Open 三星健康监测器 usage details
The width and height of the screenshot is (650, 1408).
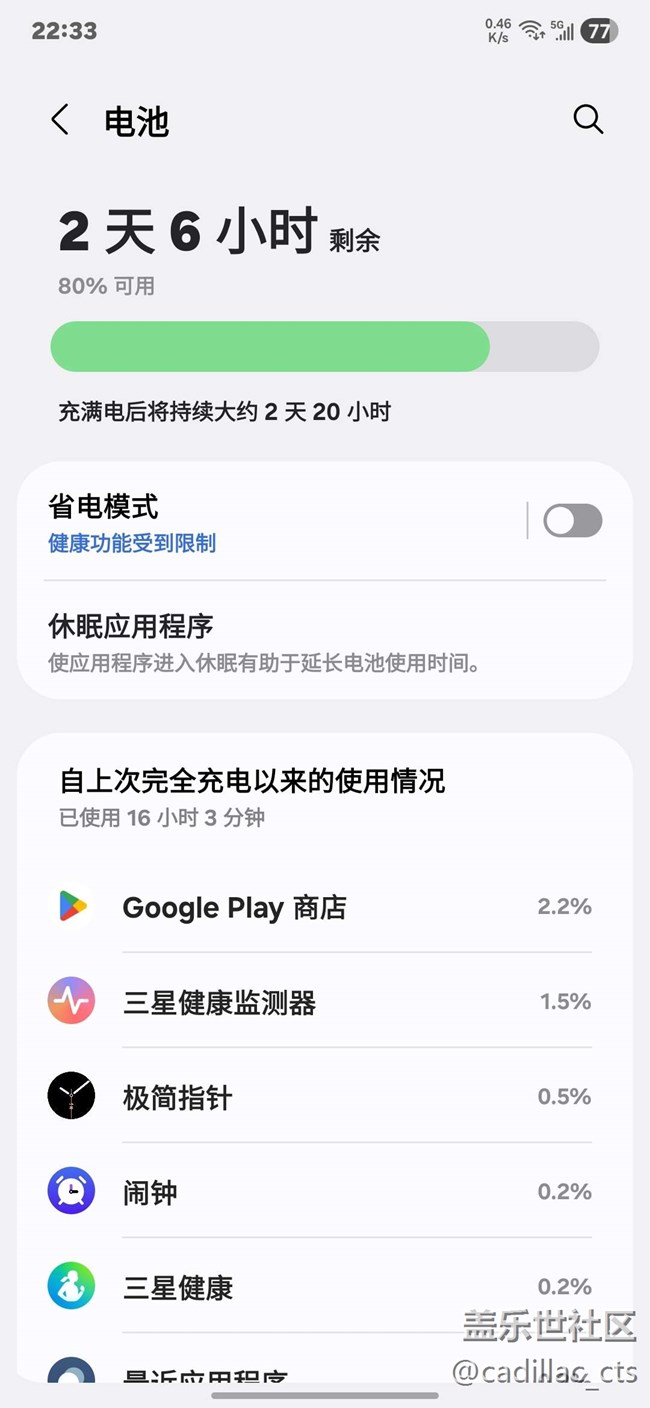[x=324, y=1002]
